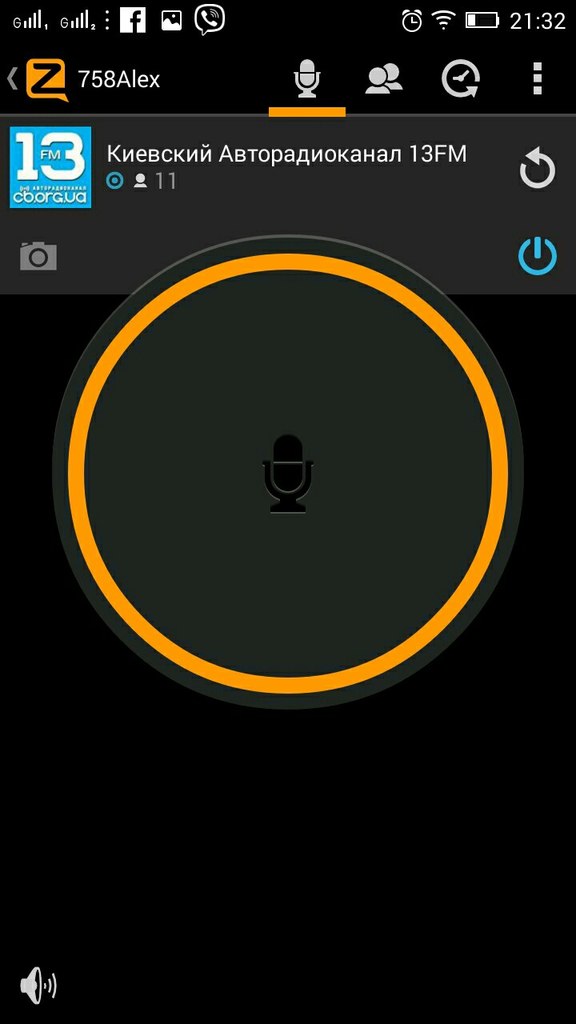Screen dimensions: 576x1024
Task: Open the overflow menu
Action: click(537, 80)
